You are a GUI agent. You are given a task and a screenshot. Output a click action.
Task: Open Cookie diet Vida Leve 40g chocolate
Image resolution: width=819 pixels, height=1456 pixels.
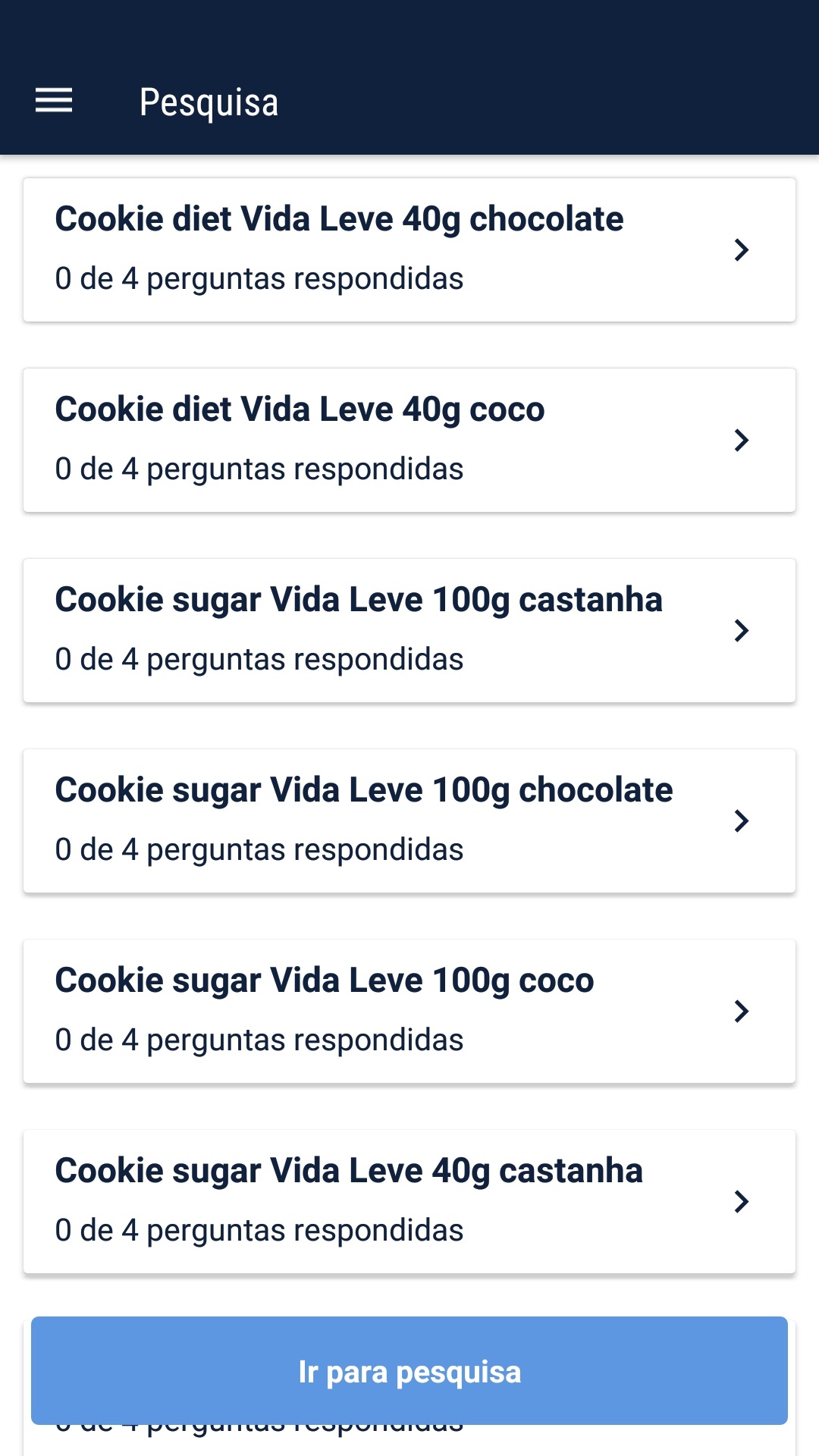(409, 249)
